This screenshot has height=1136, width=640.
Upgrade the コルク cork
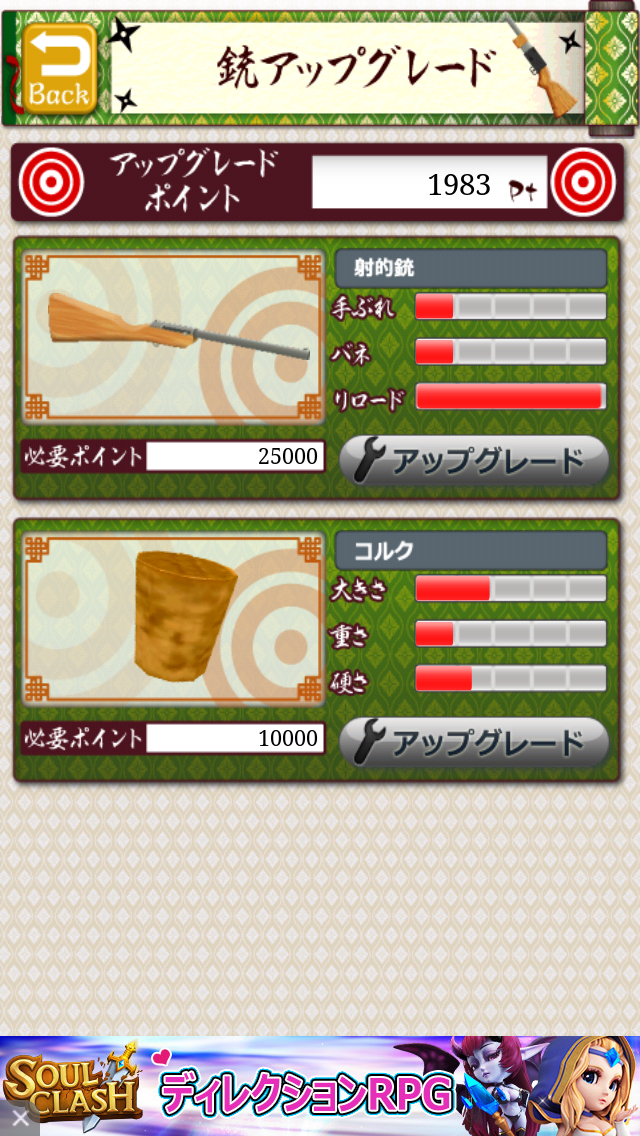(474, 743)
